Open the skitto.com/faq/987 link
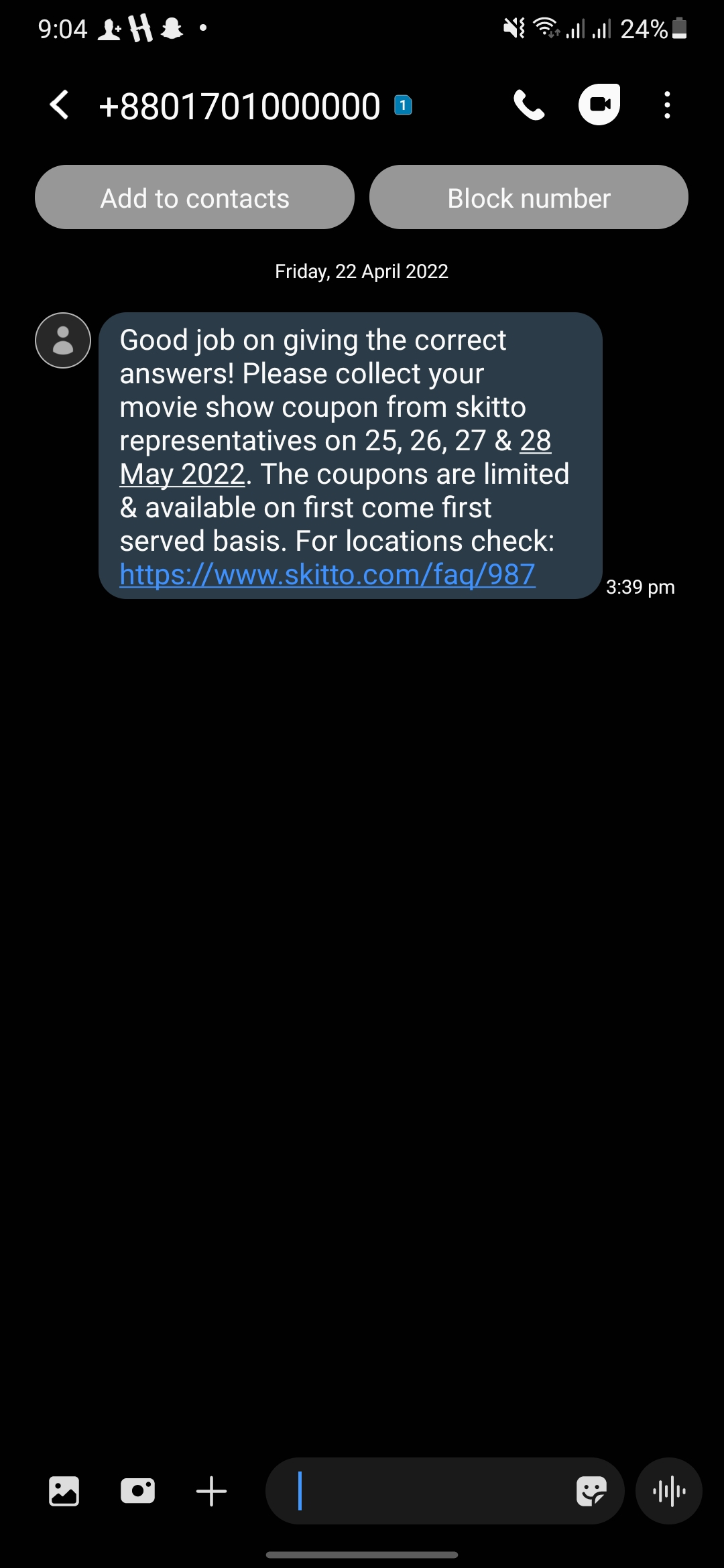The image size is (724, 1568). click(327, 574)
